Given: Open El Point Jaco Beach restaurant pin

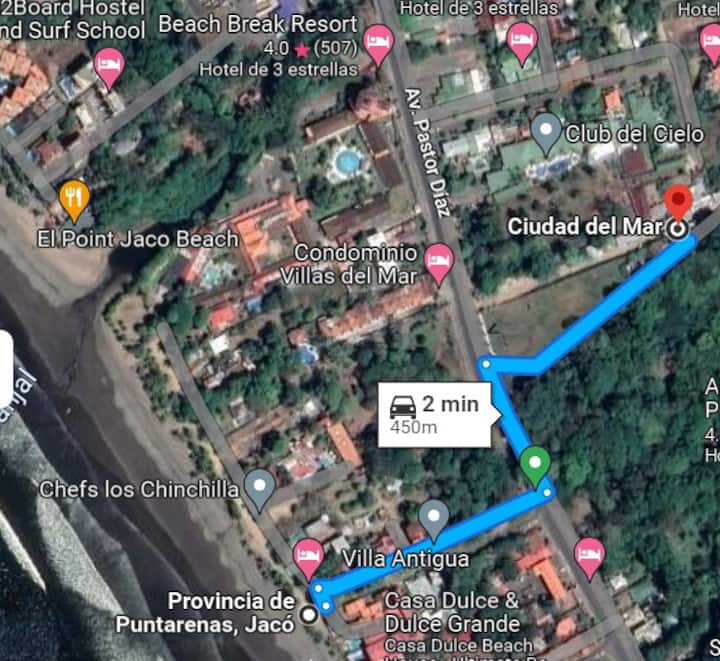Looking at the screenshot, I should click(x=74, y=198).
